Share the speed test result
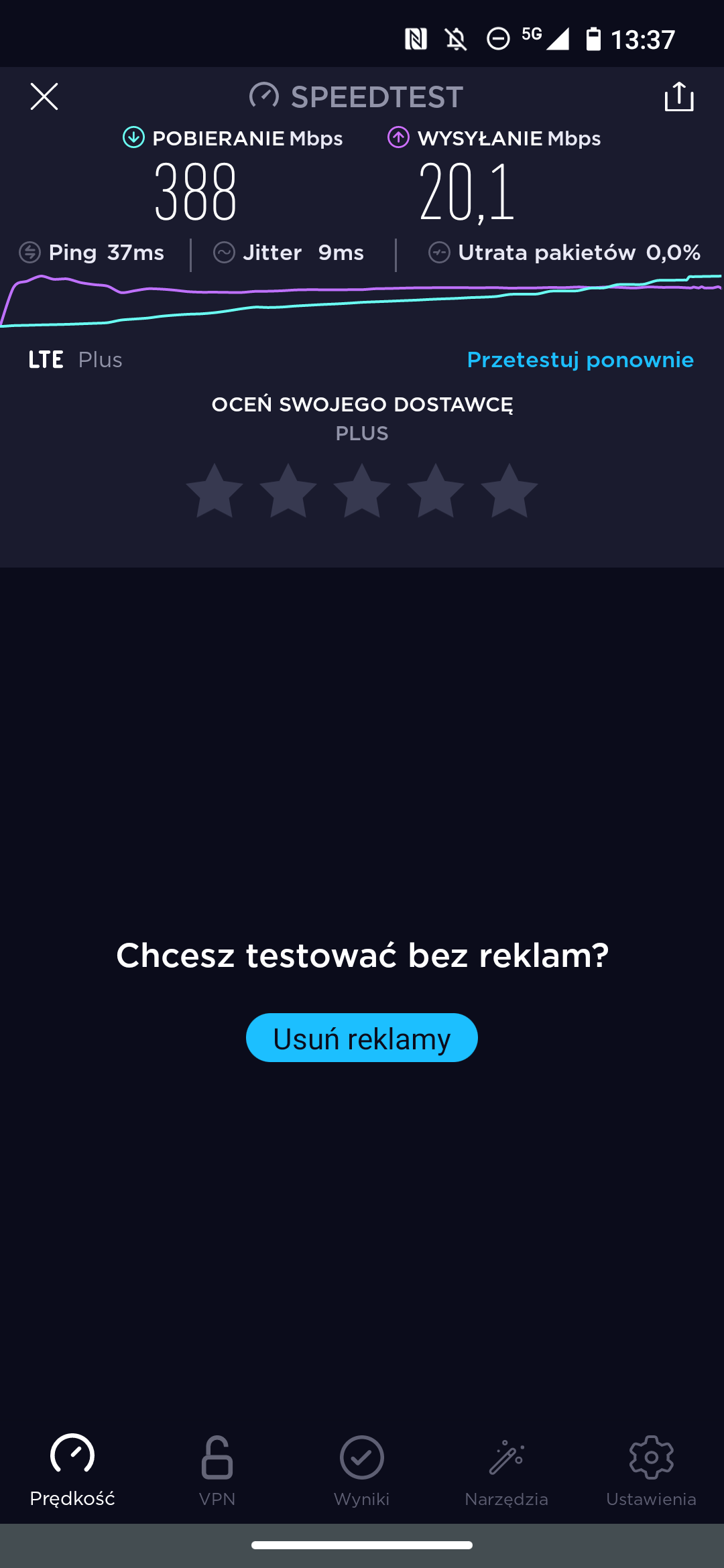This screenshot has height=1568, width=724. click(679, 96)
